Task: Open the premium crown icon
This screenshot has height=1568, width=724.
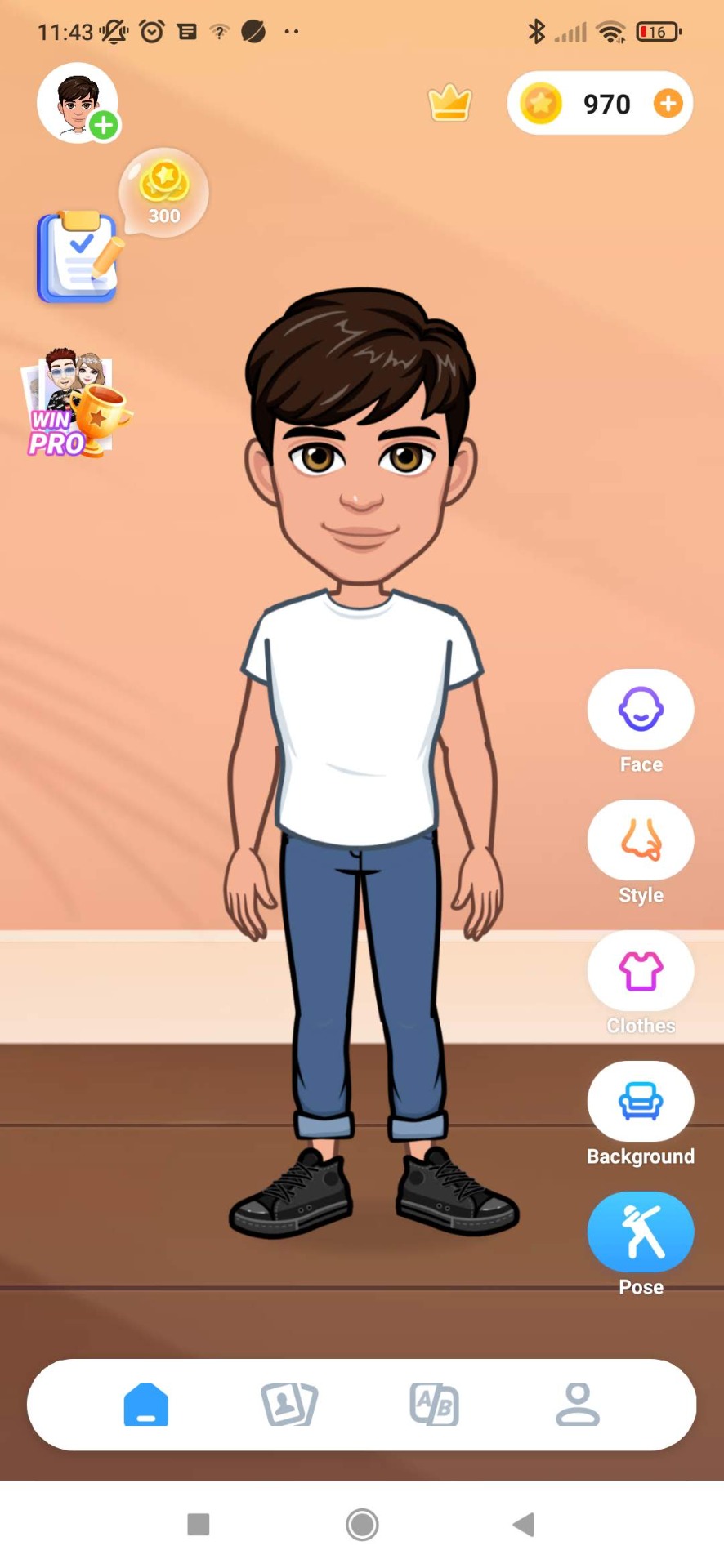Action: (449, 104)
